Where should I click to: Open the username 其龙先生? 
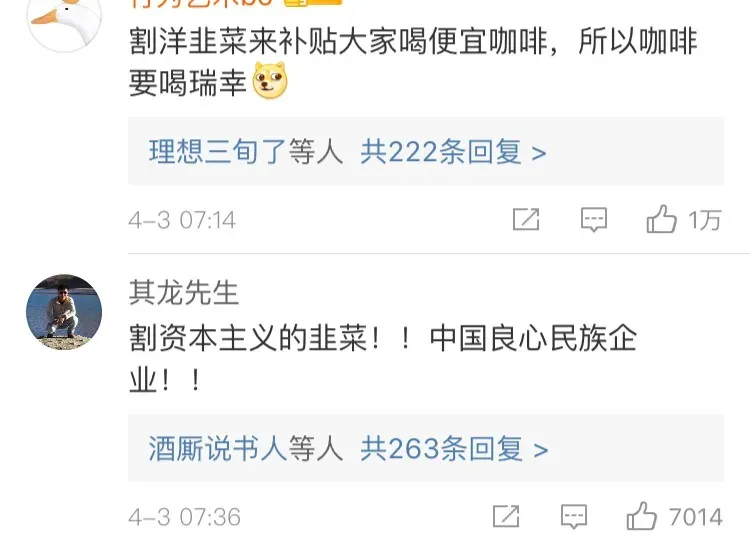click(184, 292)
